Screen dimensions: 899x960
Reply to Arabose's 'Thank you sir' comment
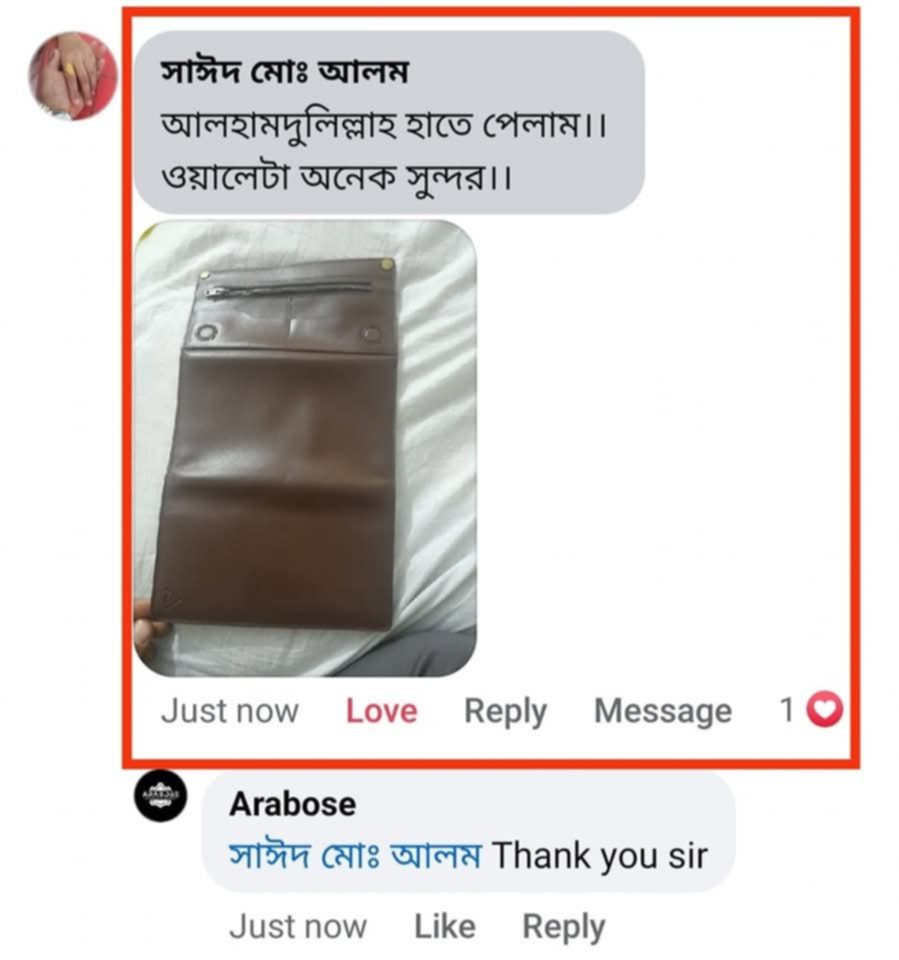[563, 927]
